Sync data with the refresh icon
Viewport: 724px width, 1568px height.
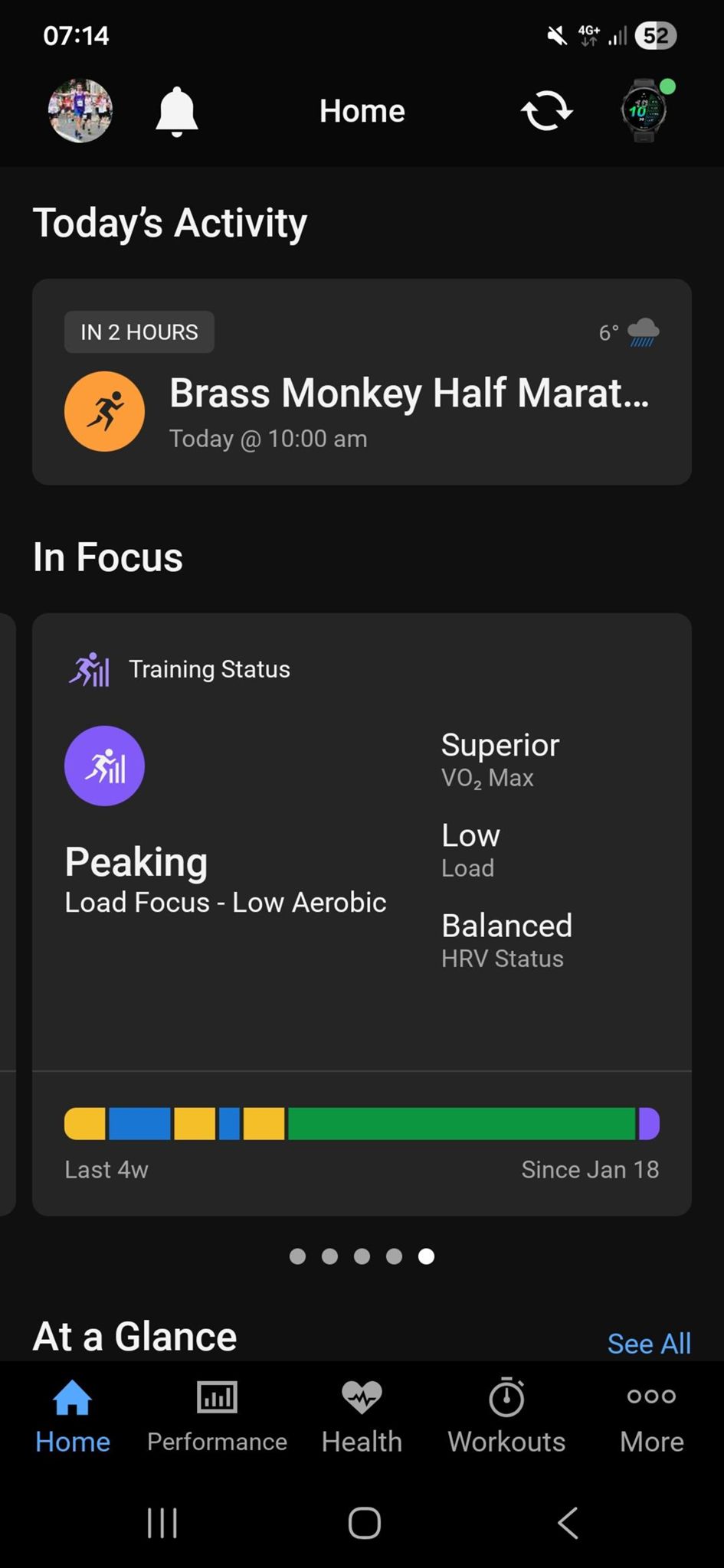tap(546, 112)
